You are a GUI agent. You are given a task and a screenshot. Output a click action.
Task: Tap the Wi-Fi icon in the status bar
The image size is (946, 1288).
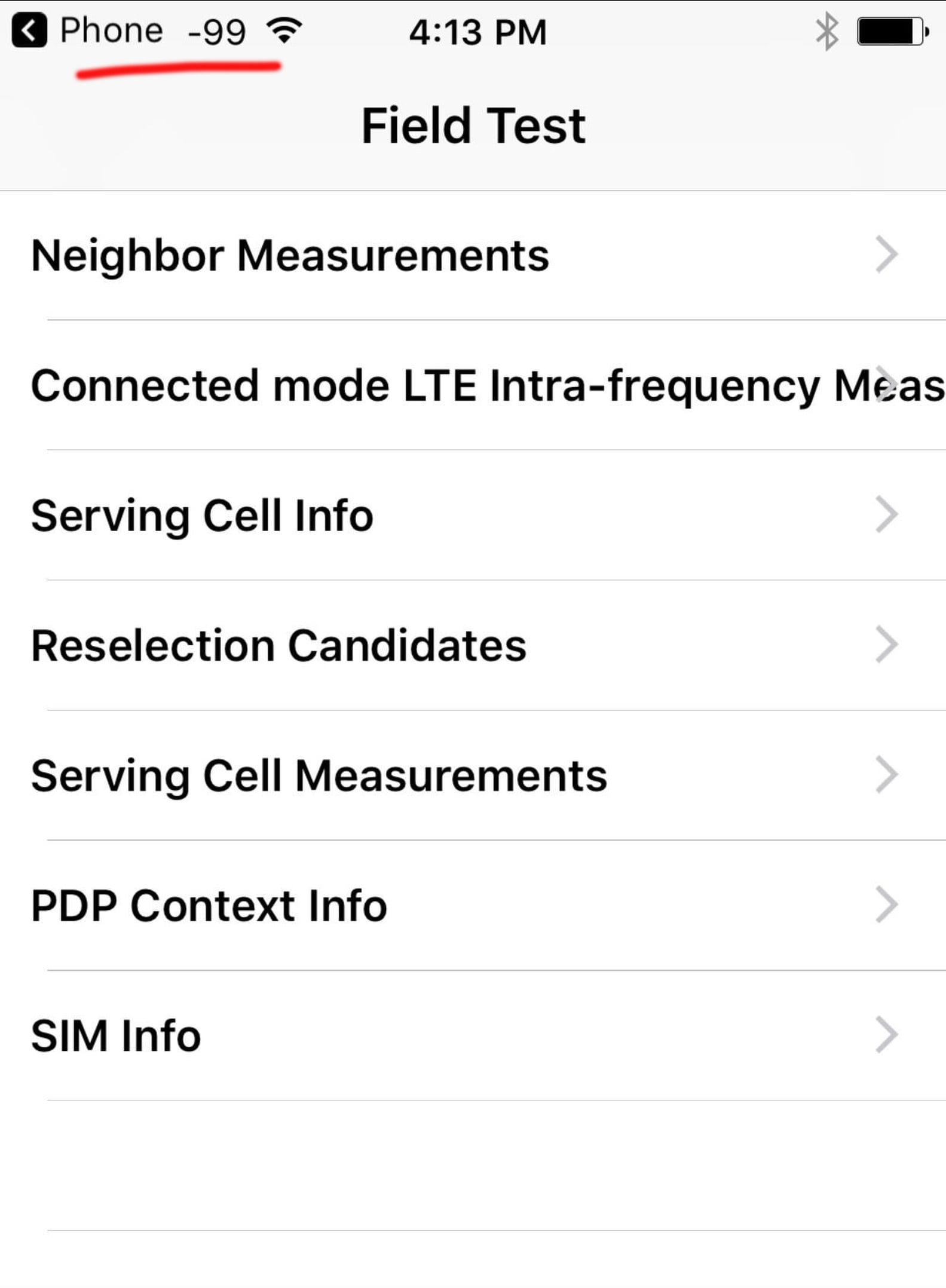pyautogui.click(x=283, y=30)
